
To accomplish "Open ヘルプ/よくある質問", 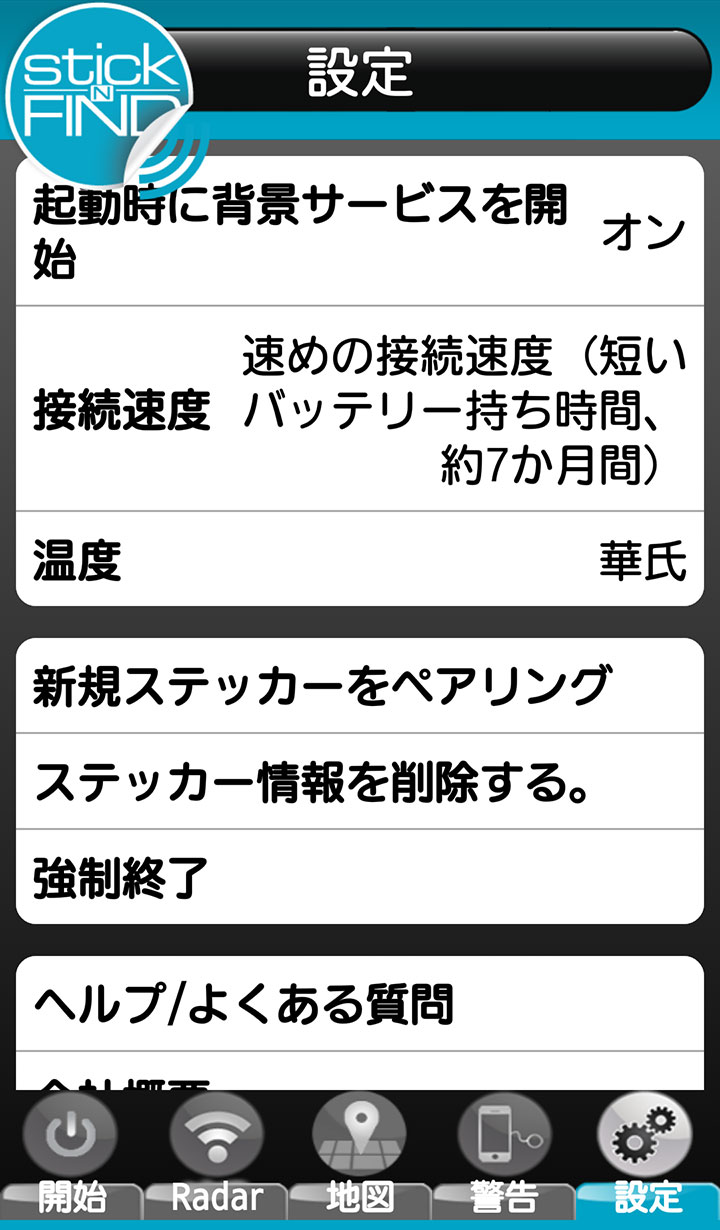I will 360,1003.
